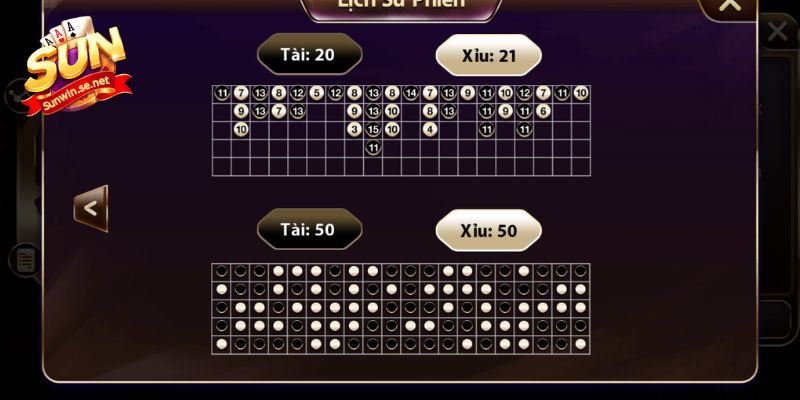Go to the previous page with left arrow
Screen dimensions: 800x400
(90, 208)
